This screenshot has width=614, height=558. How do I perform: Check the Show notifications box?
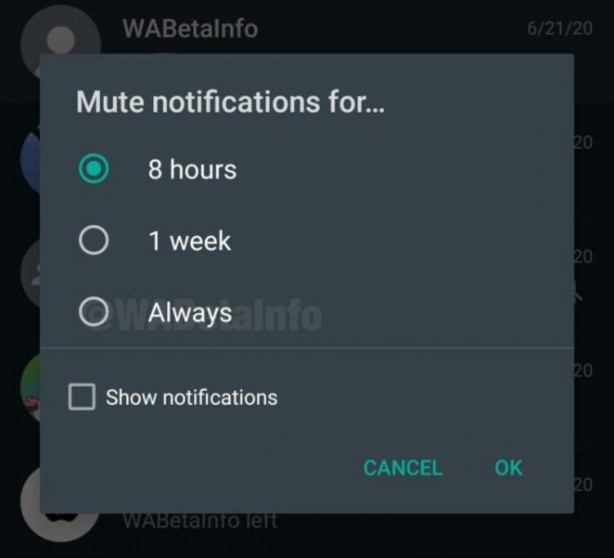coord(81,397)
